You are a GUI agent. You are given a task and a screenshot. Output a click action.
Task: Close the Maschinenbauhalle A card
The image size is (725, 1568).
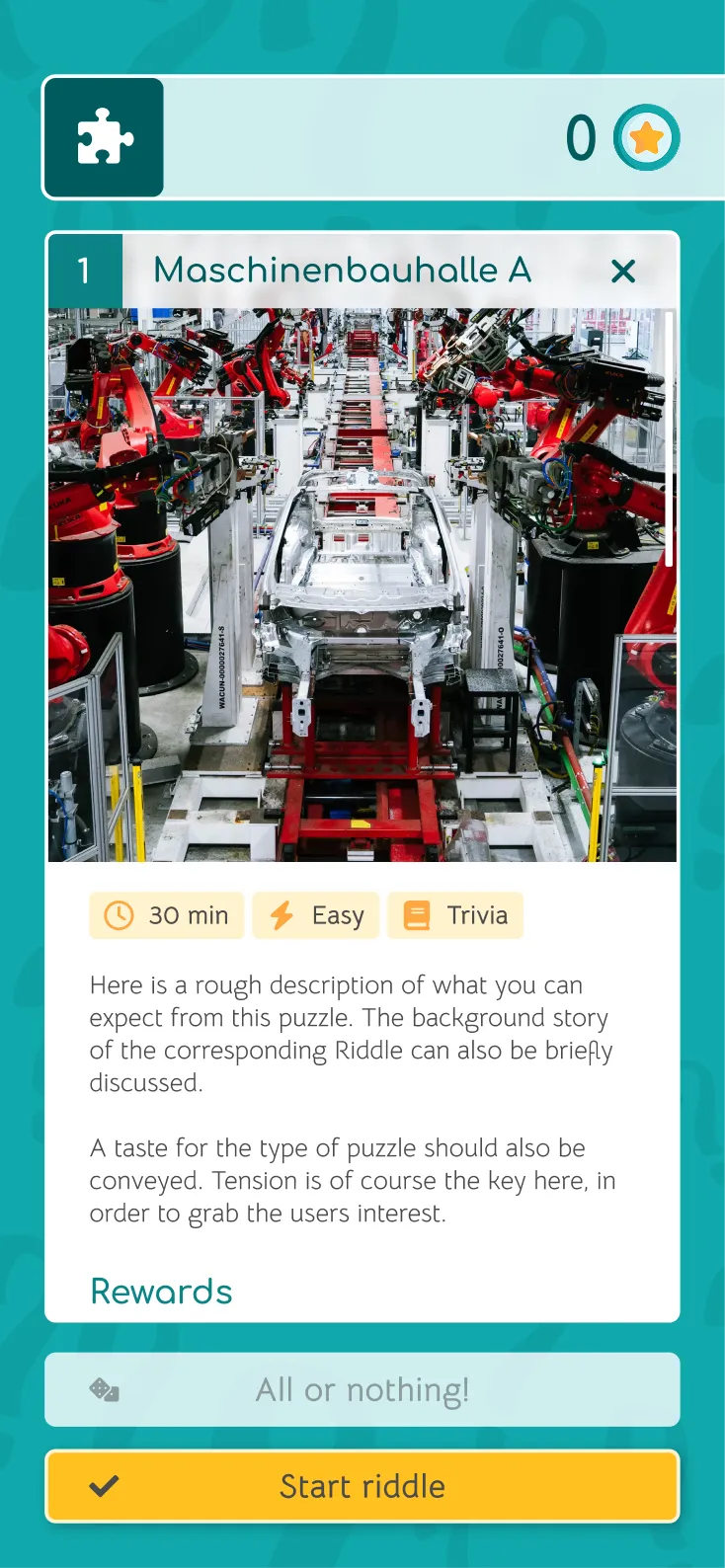[x=622, y=271]
